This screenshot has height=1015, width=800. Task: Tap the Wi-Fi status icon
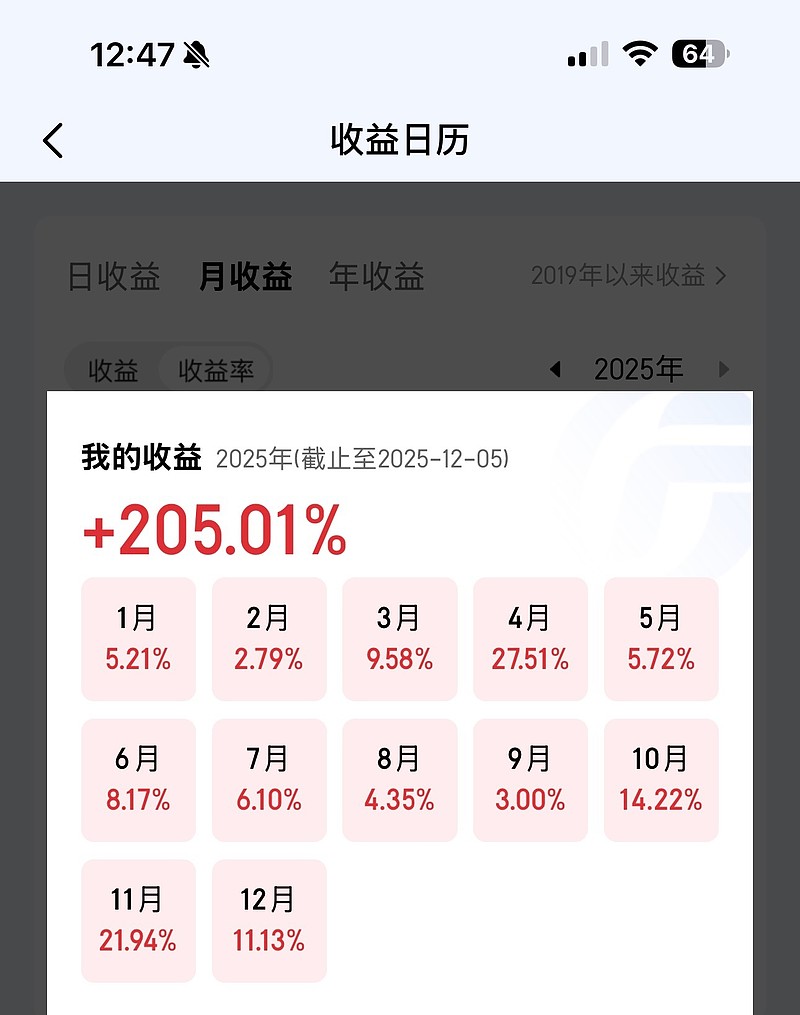(640, 54)
